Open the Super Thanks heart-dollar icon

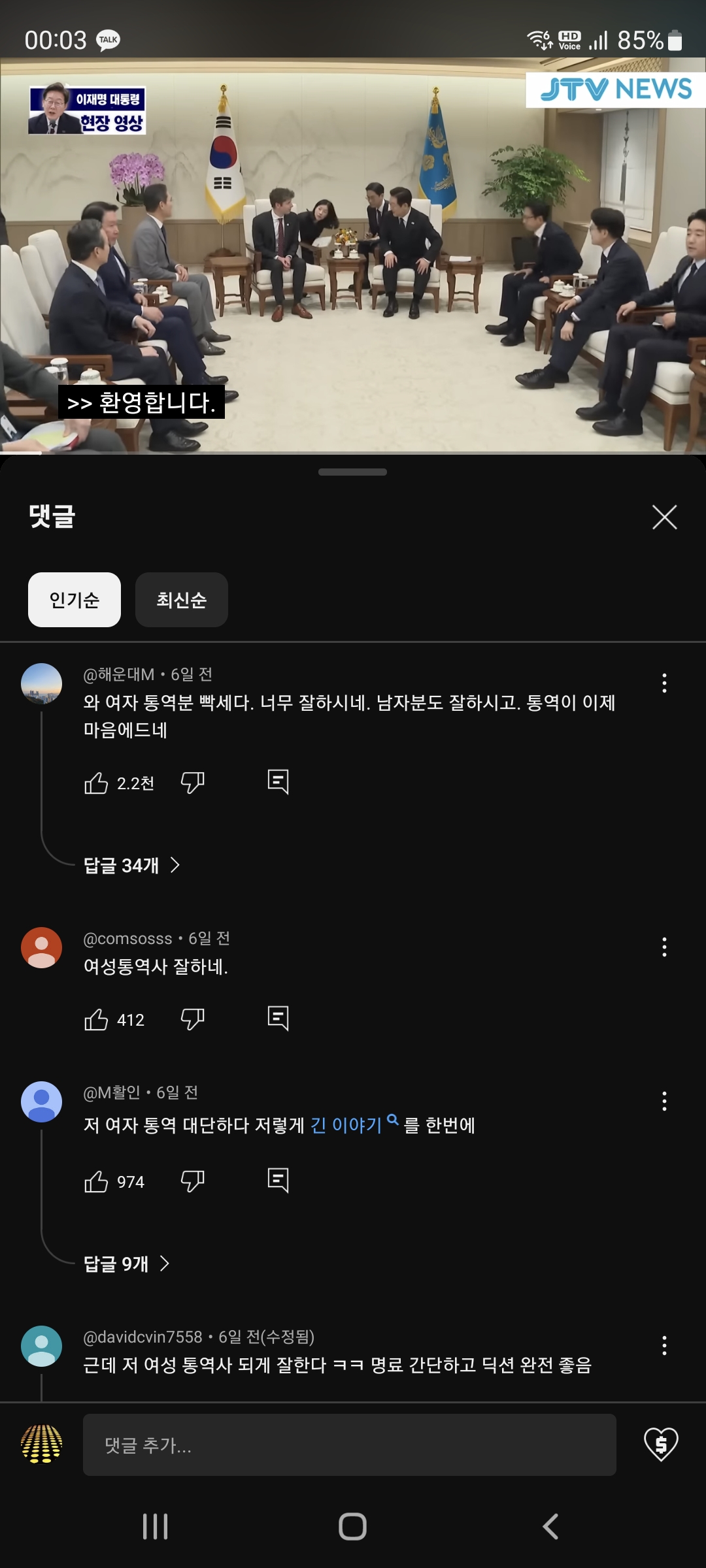coord(661,1444)
